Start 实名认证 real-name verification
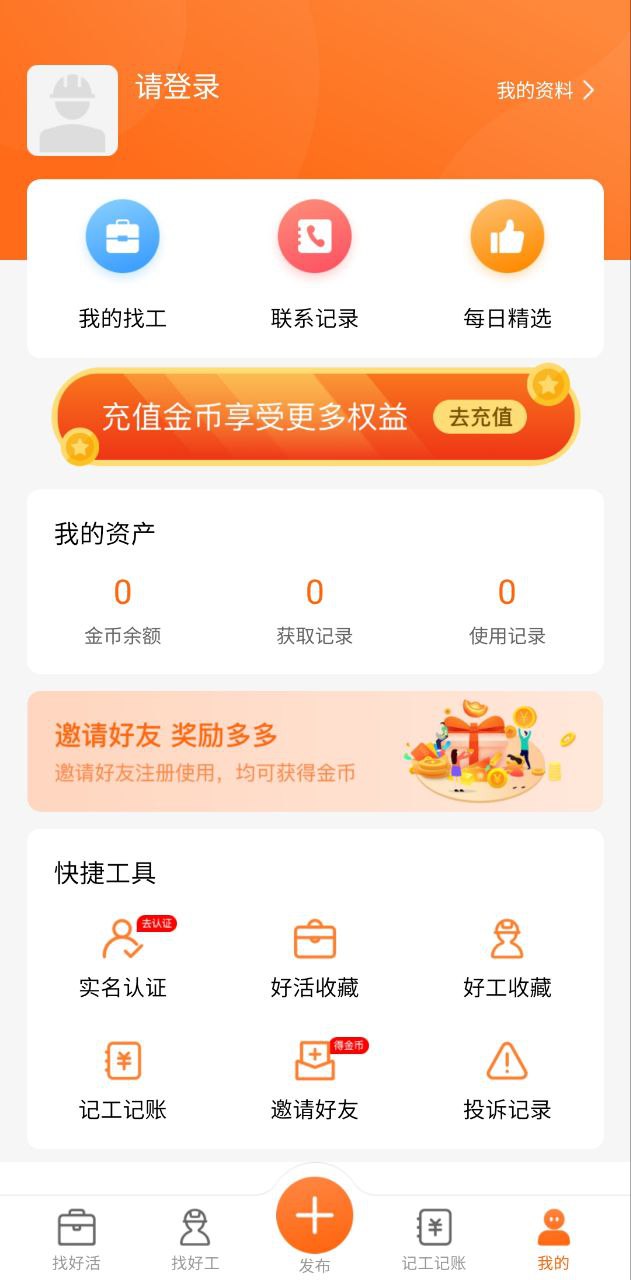 click(x=122, y=958)
